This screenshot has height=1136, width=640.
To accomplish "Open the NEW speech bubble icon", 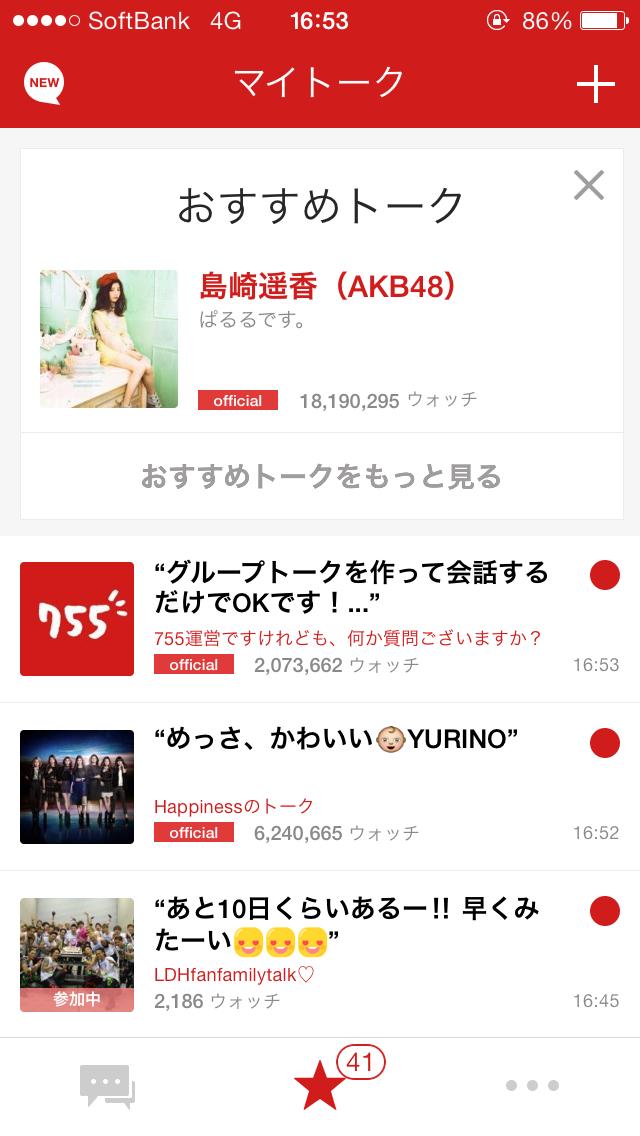I will tap(45, 84).
